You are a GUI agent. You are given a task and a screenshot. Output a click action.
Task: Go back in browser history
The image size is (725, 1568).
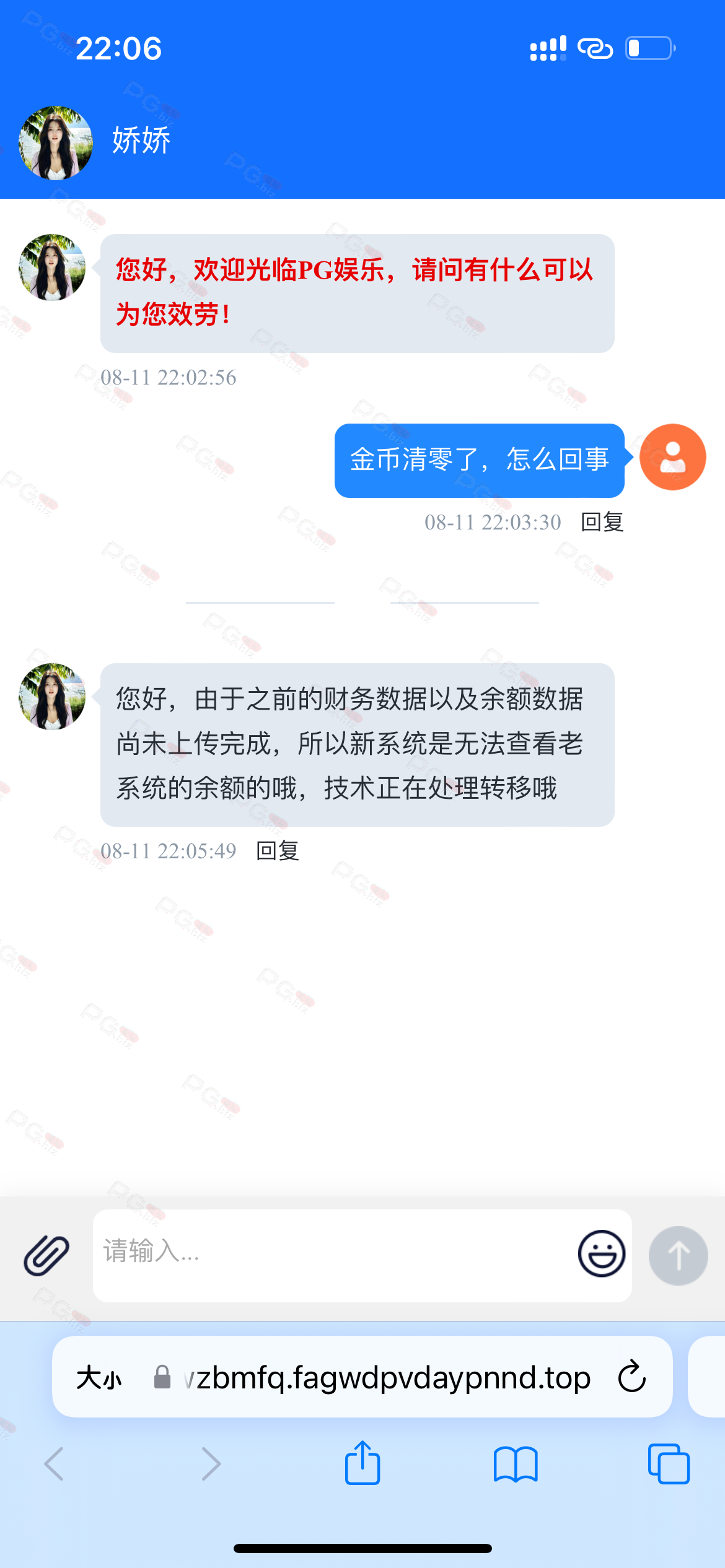click(x=55, y=1464)
